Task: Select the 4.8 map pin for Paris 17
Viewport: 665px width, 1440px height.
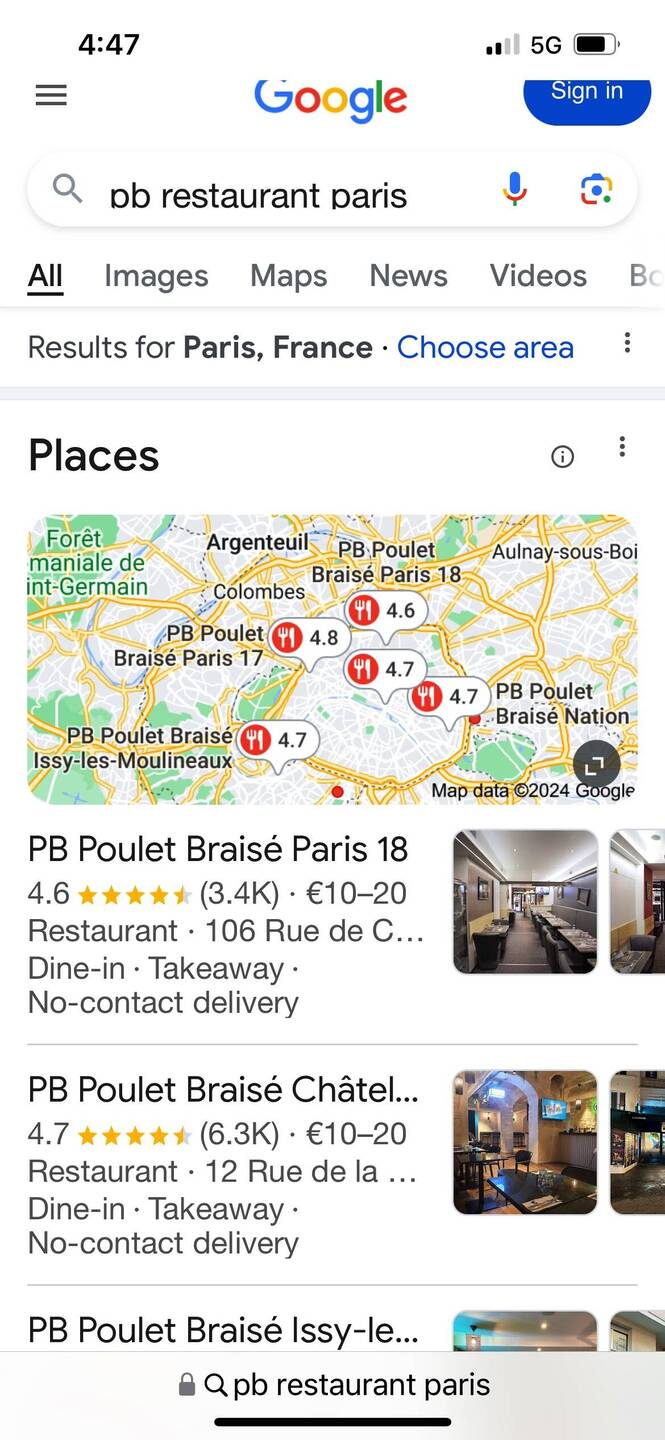Action: (308, 638)
